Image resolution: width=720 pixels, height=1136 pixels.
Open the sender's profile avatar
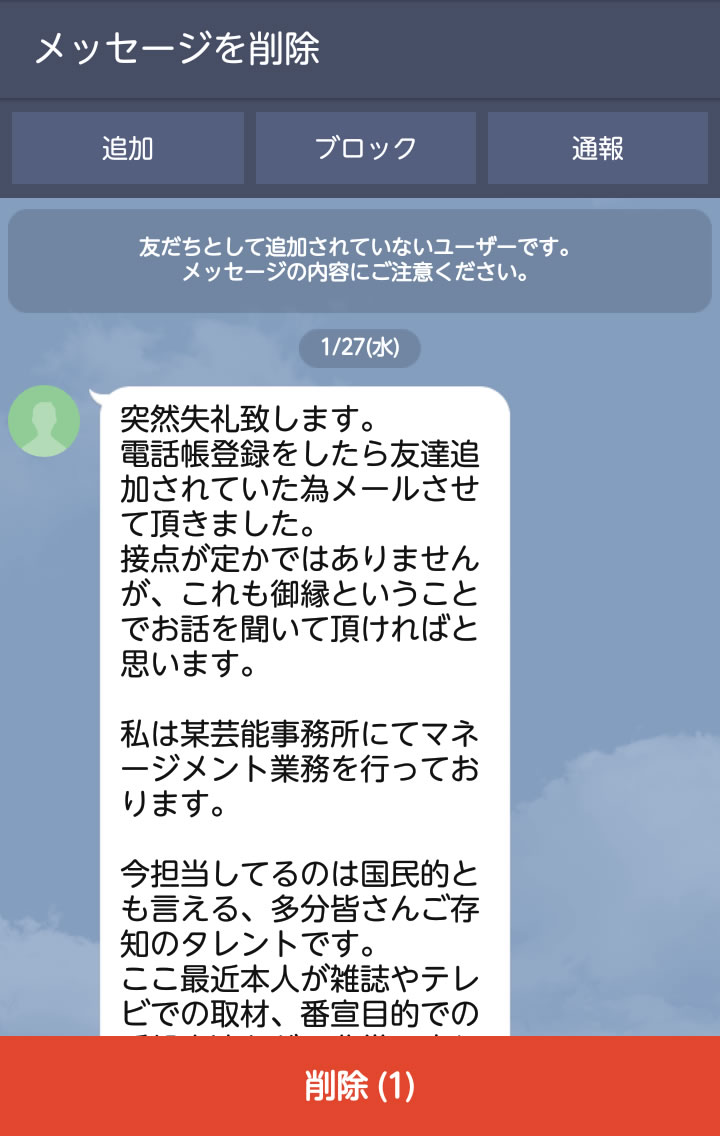(44, 421)
